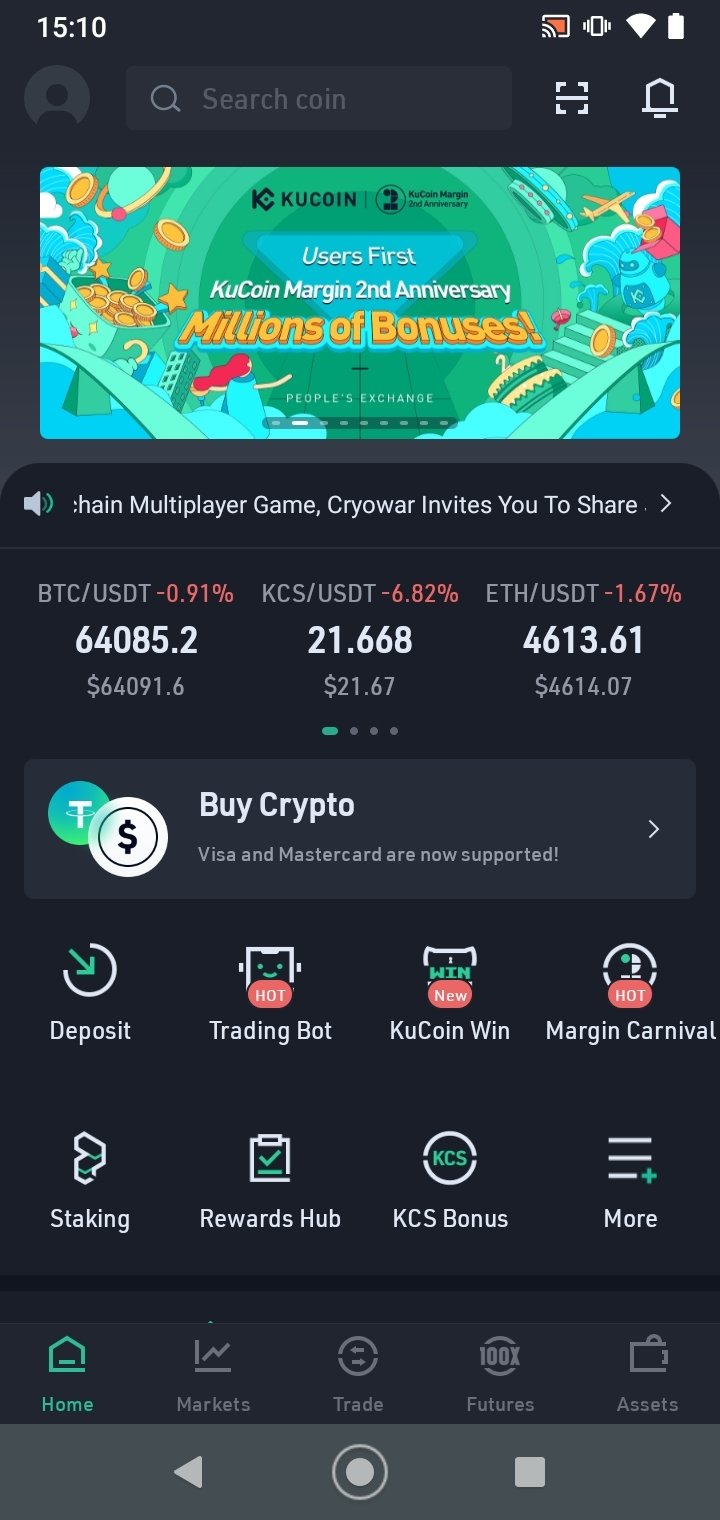Open the QR scan icon
The image size is (720, 1520).
571,99
